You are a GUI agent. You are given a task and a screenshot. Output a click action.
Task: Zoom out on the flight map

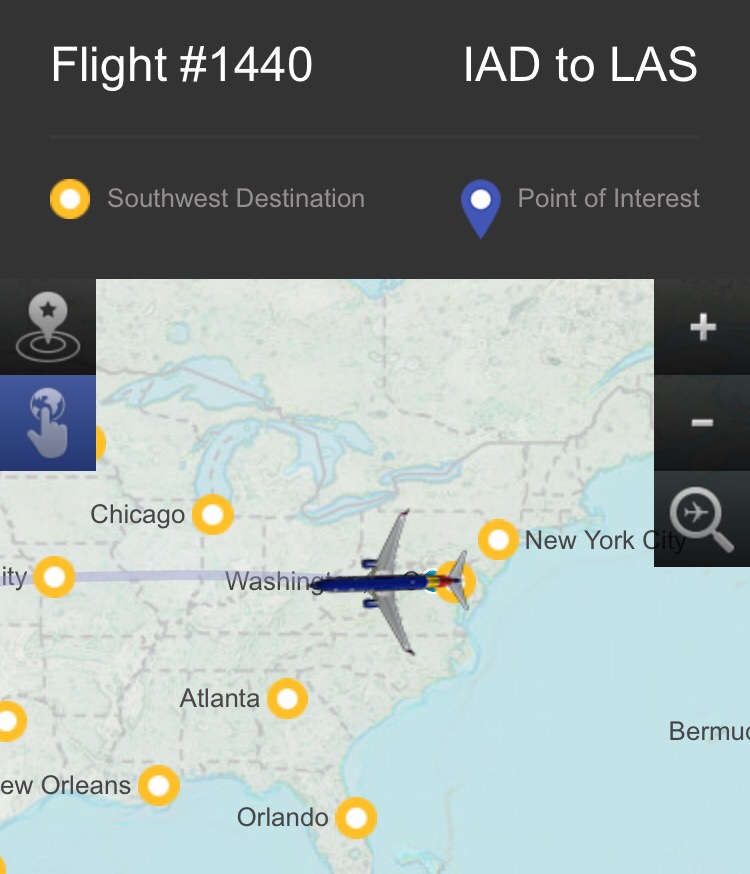tap(702, 423)
